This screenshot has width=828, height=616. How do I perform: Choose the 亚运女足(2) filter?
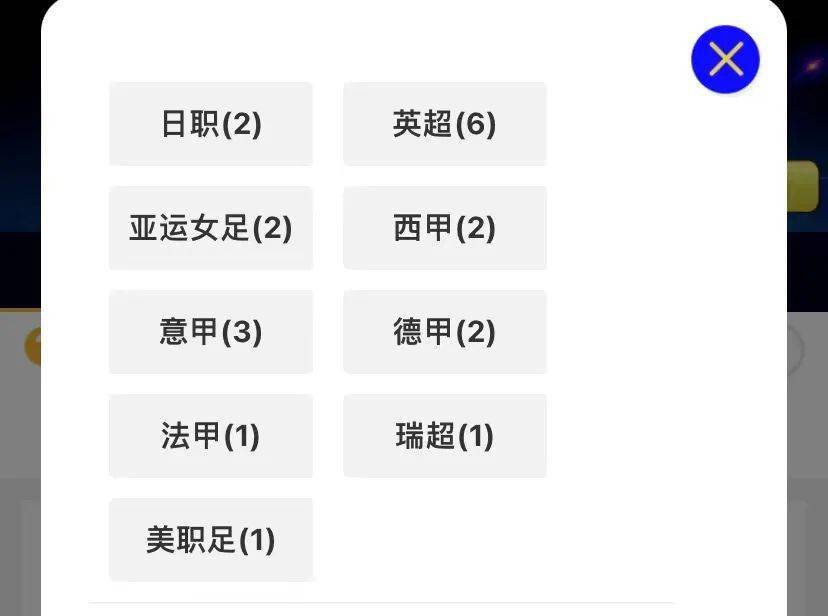tap(211, 228)
